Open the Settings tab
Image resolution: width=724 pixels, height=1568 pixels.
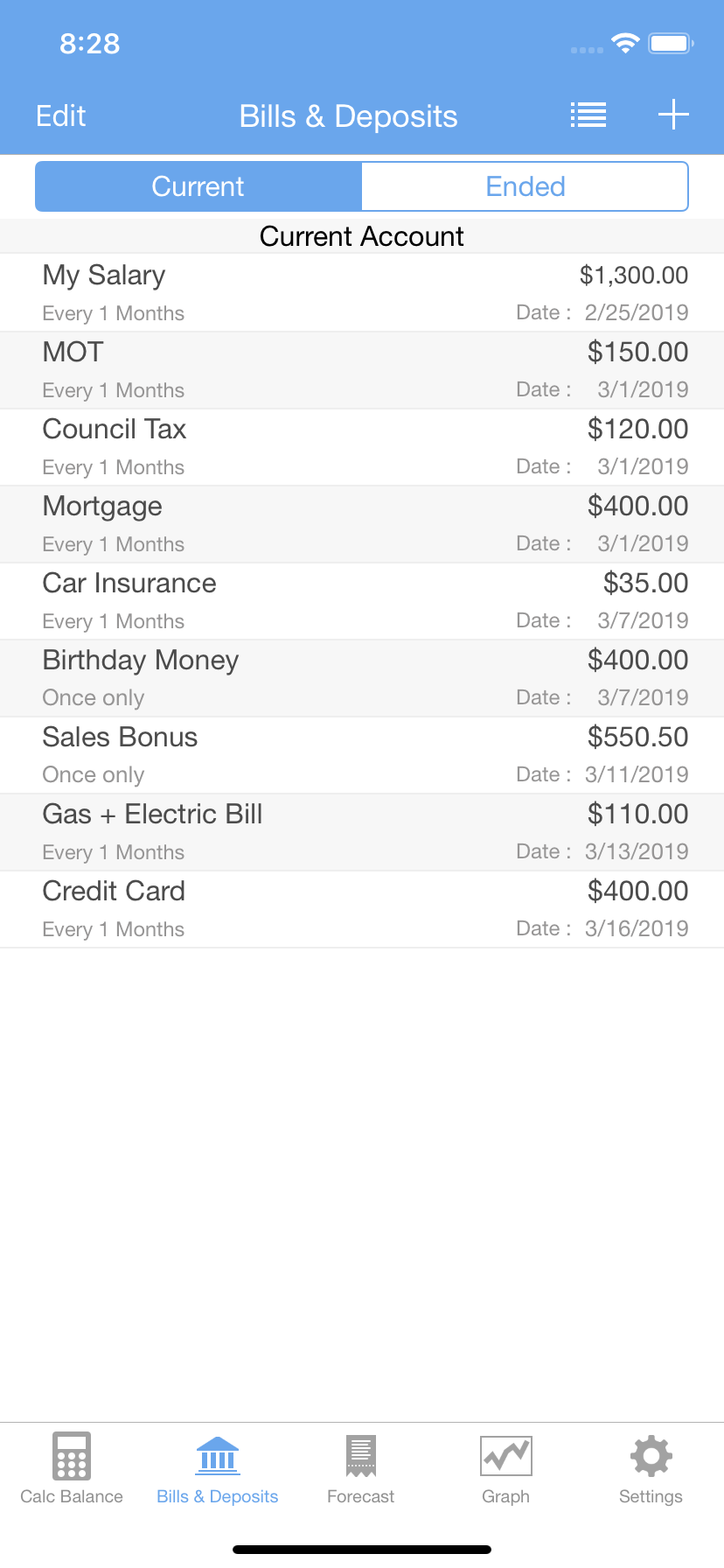pyautogui.click(x=651, y=1468)
